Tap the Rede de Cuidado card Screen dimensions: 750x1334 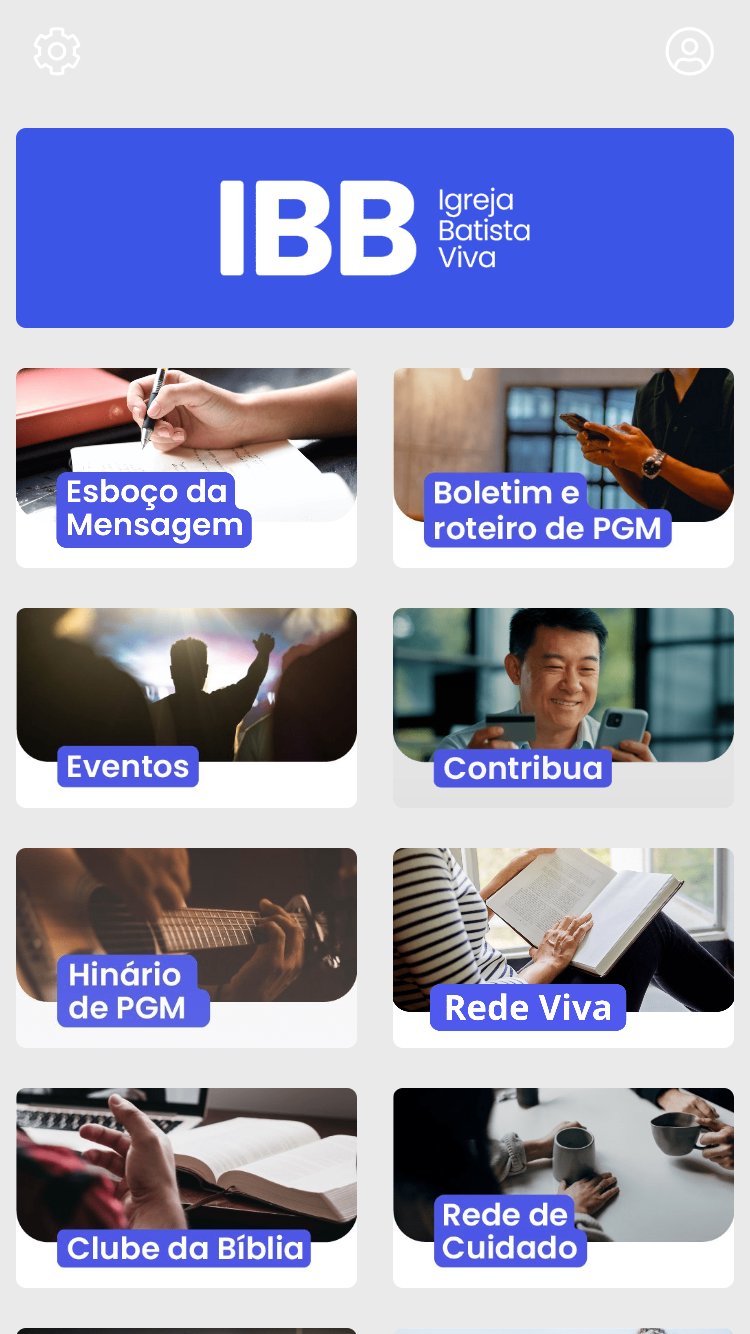tap(563, 1187)
